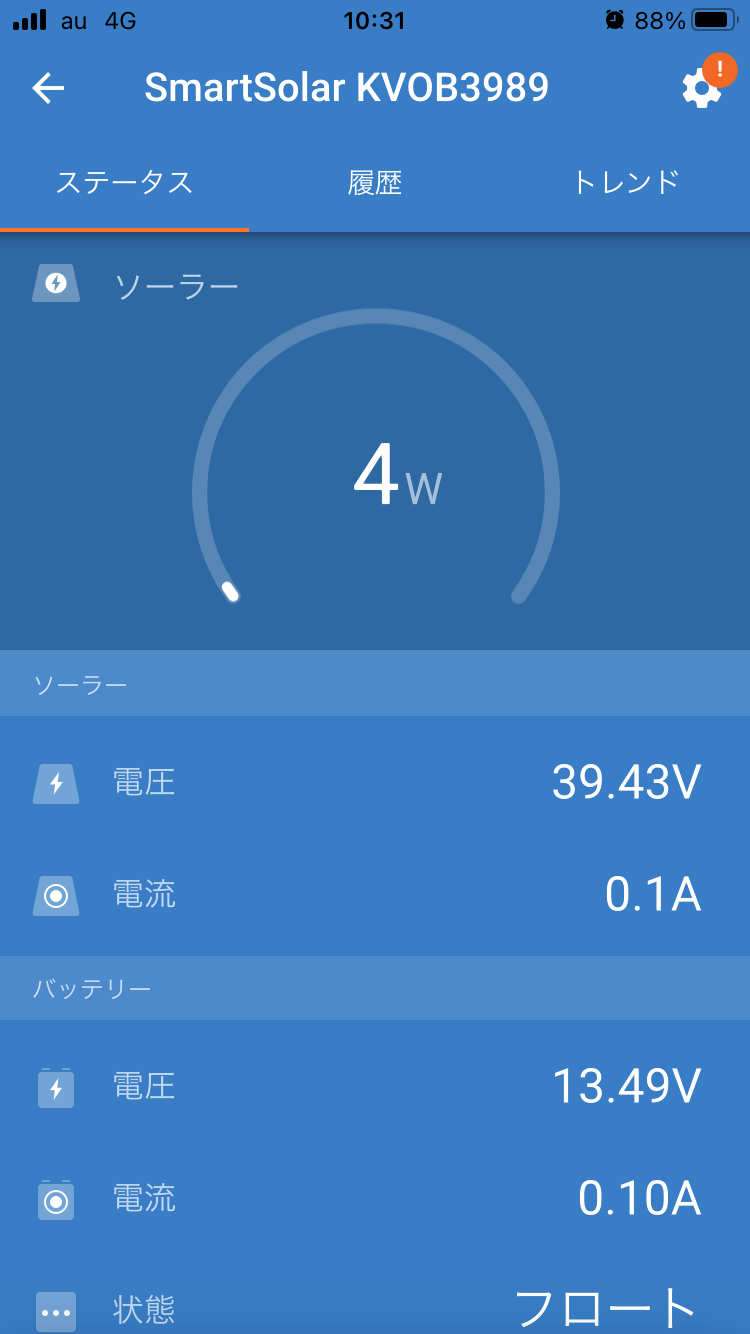Viewport: 750px width, 1334px height.
Task: Open the settings gear icon
Action: tap(702, 88)
